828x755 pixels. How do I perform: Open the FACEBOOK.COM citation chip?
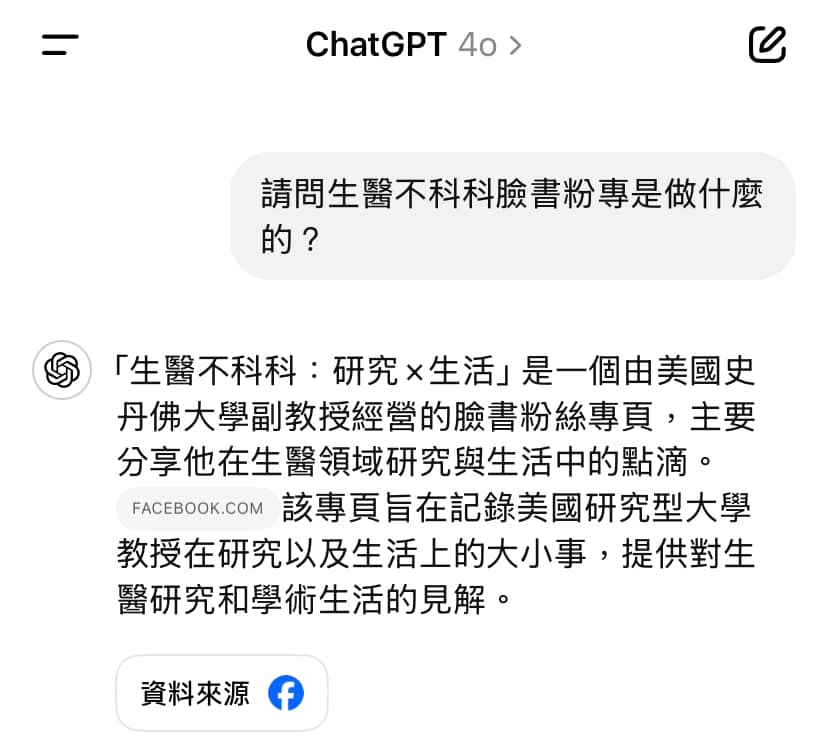197,508
